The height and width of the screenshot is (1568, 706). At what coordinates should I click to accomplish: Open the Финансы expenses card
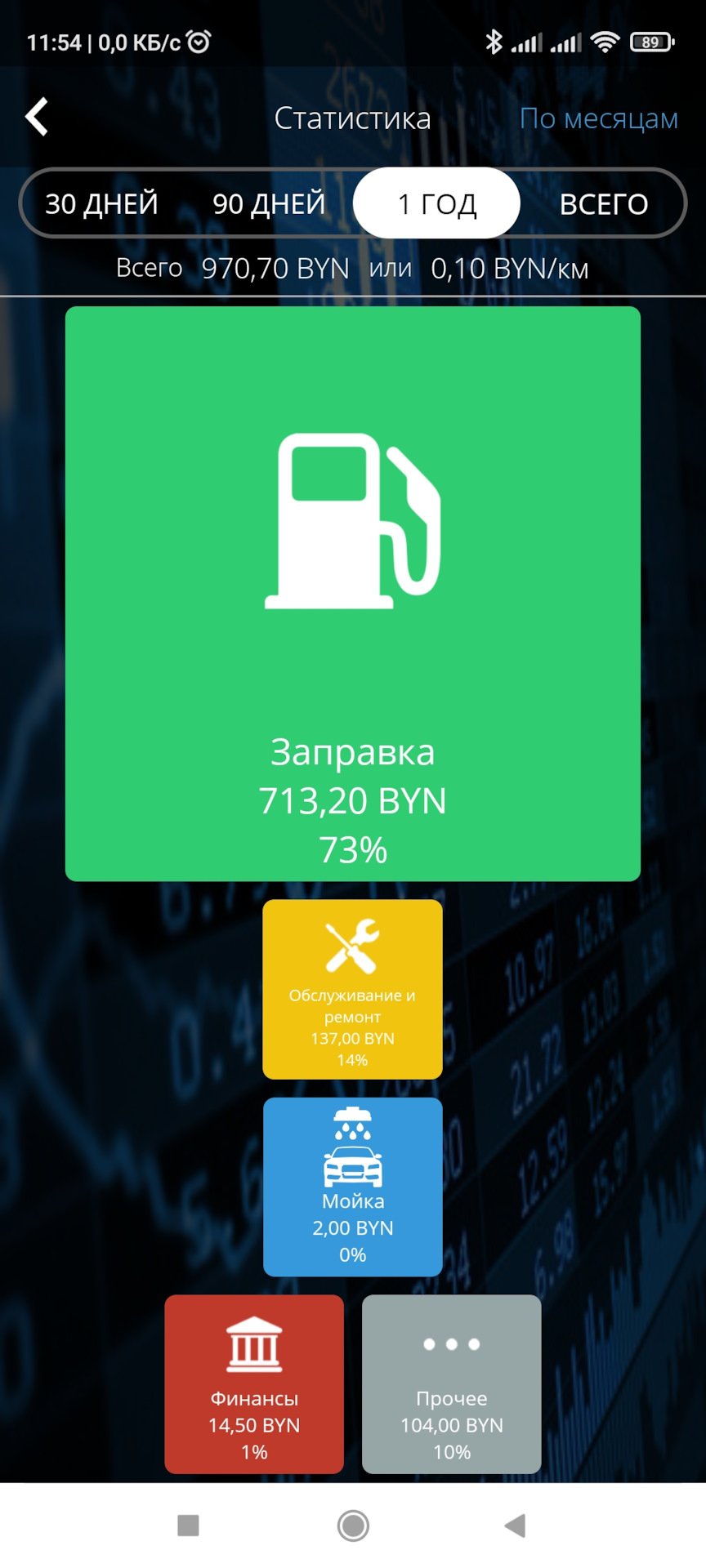(254, 1384)
